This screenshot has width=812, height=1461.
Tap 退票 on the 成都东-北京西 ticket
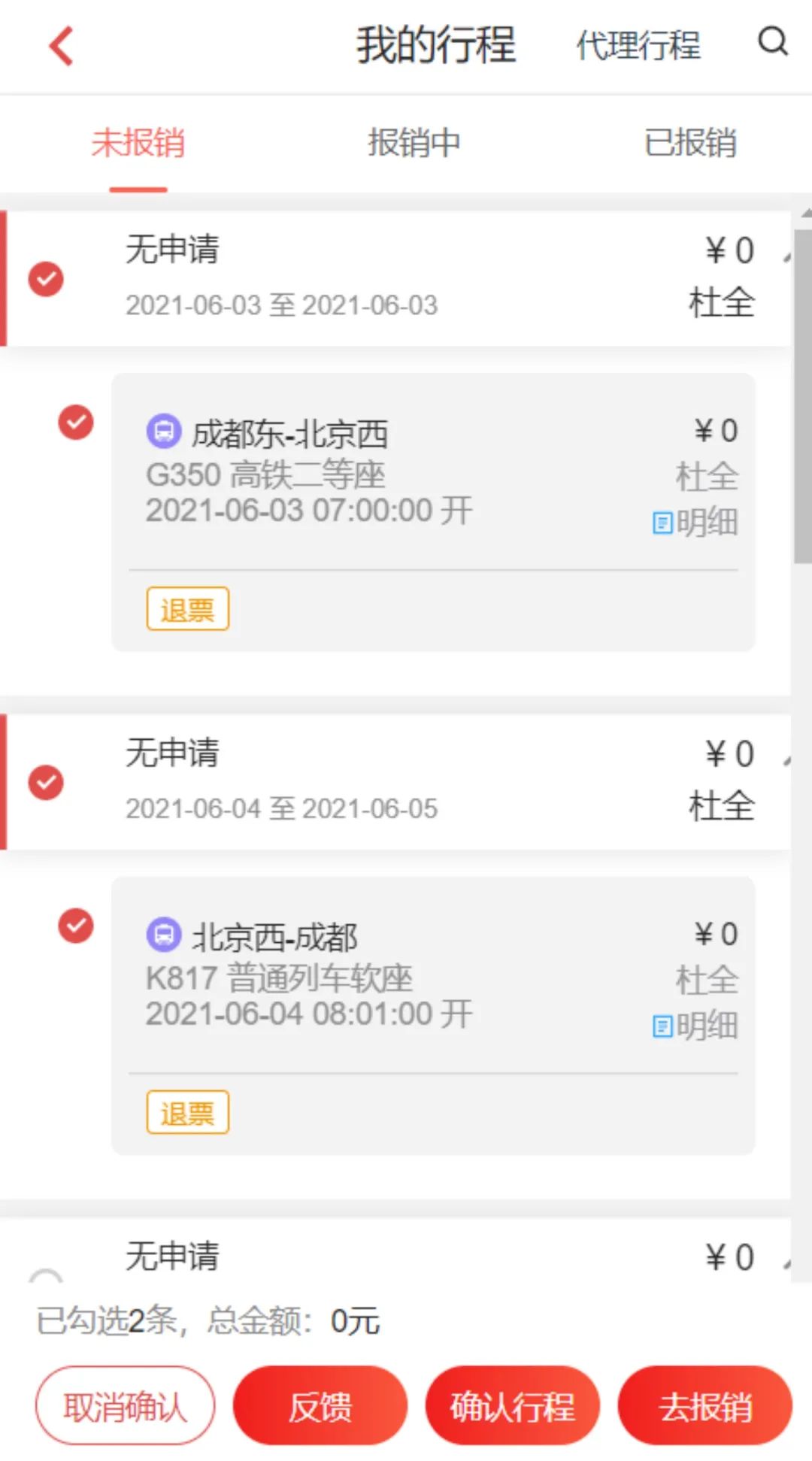[187, 608]
